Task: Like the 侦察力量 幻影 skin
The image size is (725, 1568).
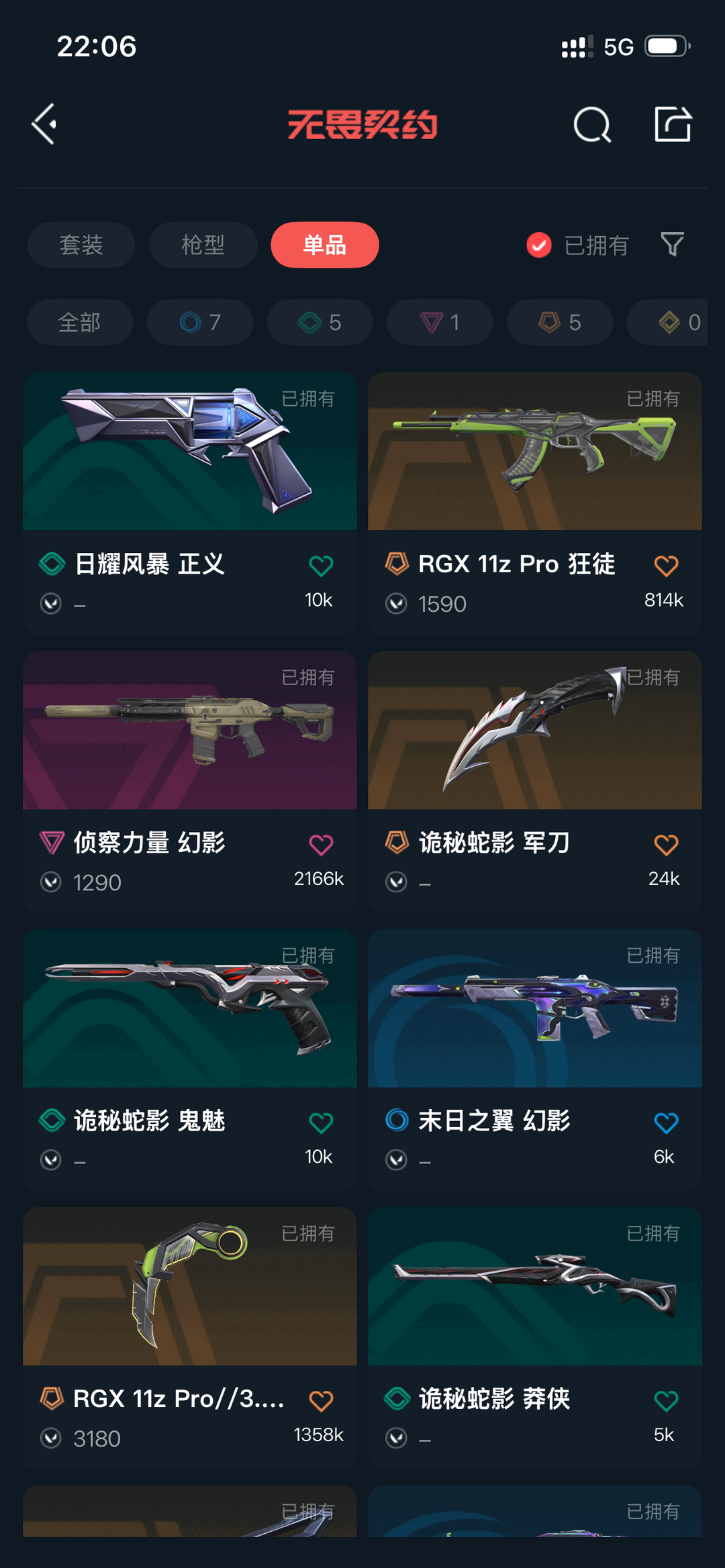Action: (321, 845)
